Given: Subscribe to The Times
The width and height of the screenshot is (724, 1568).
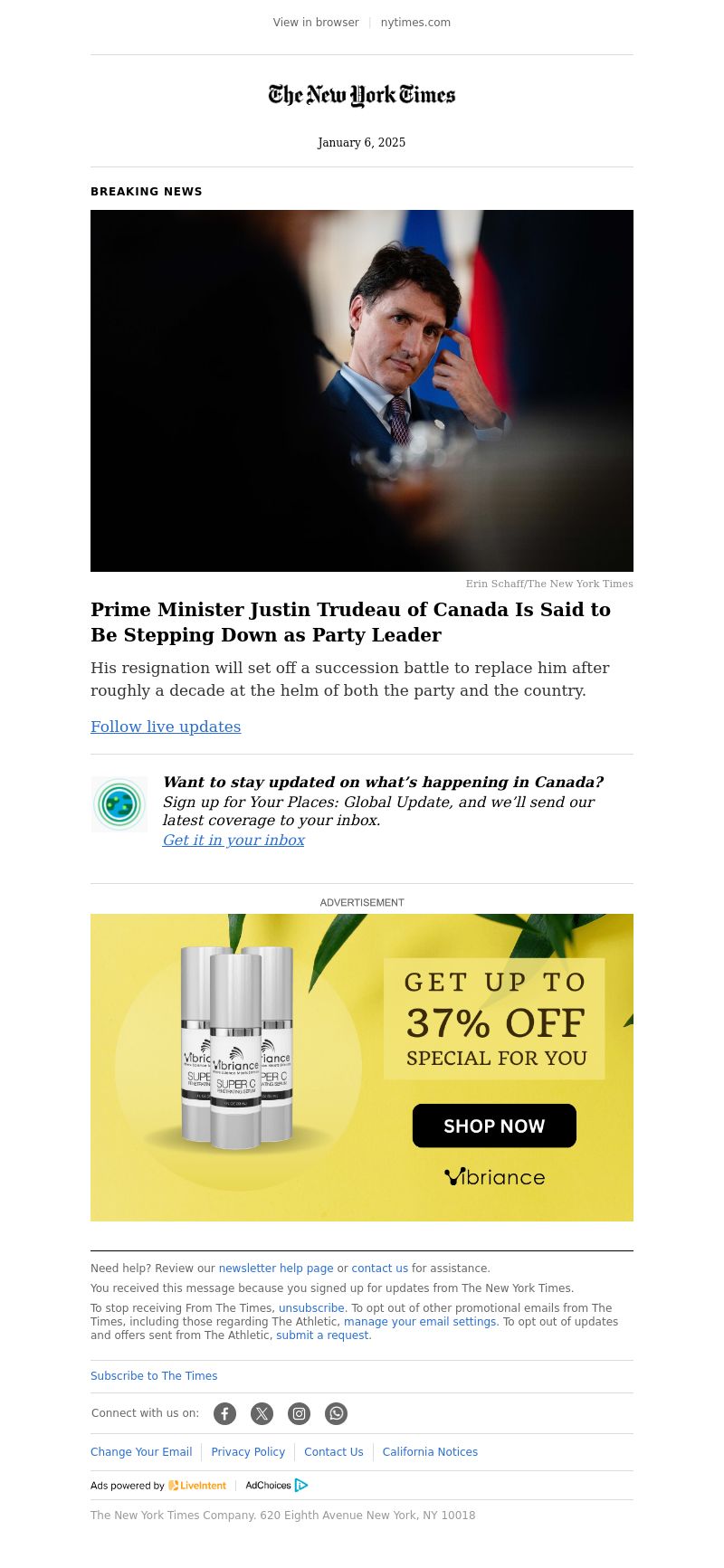Looking at the screenshot, I should coord(154,1376).
